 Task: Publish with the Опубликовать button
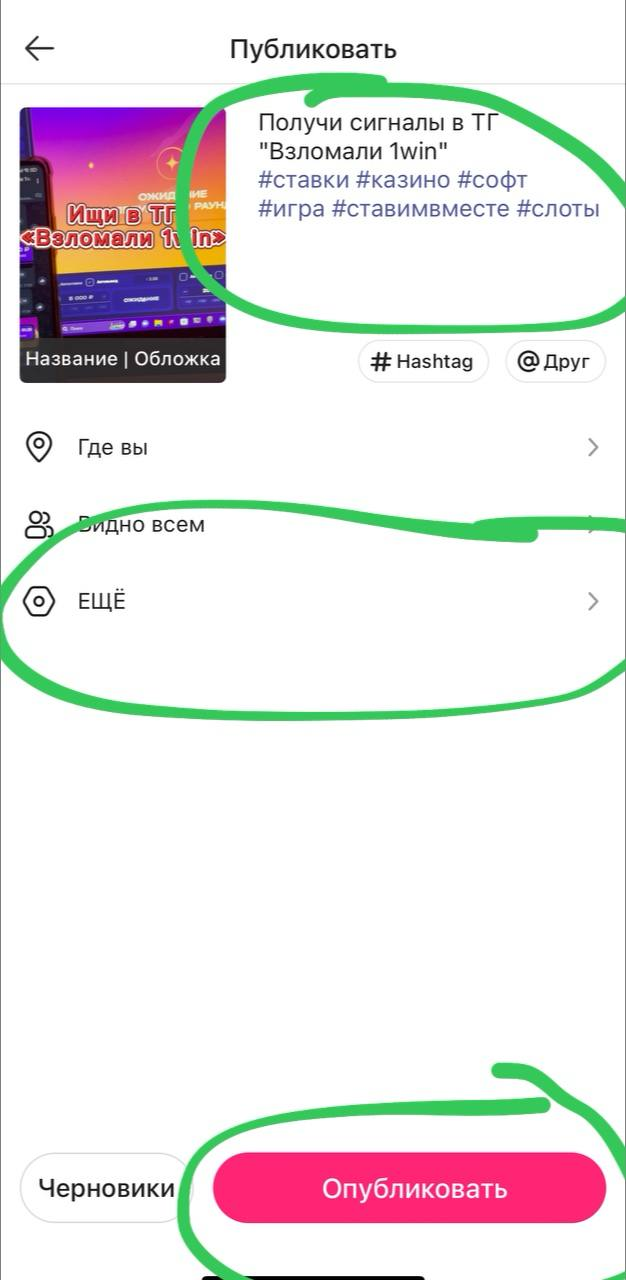[x=410, y=1188]
